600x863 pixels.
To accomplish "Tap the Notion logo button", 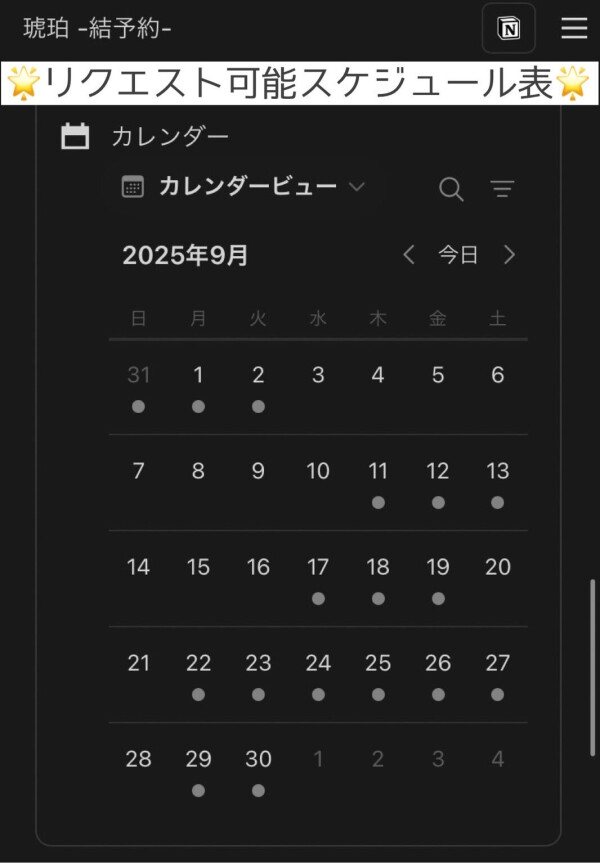I will (x=508, y=28).
